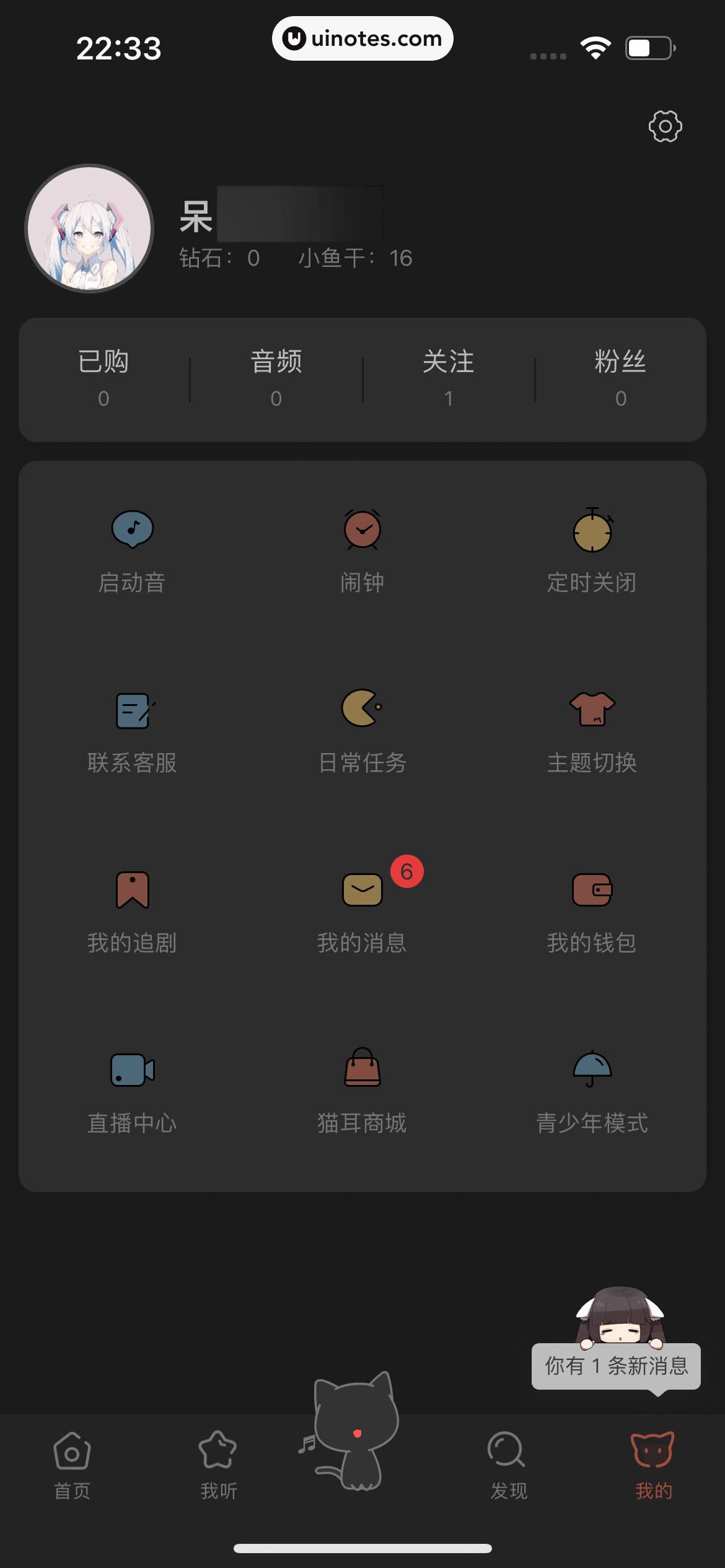The height and width of the screenshot is (1568, 725).
Task: Open the 启动音 (startup sound) settings
Action: coord(131,551)
